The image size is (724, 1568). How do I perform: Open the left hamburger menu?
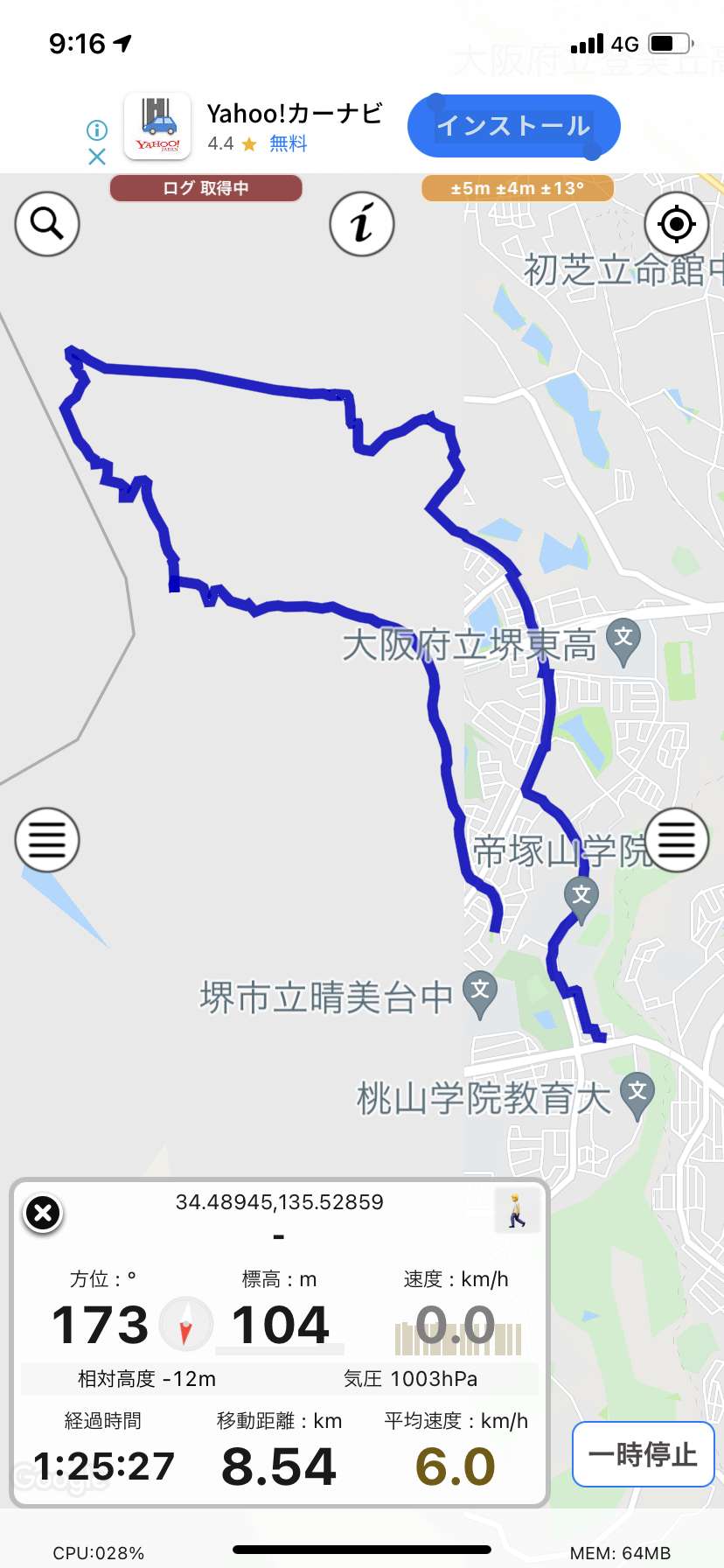47,840
